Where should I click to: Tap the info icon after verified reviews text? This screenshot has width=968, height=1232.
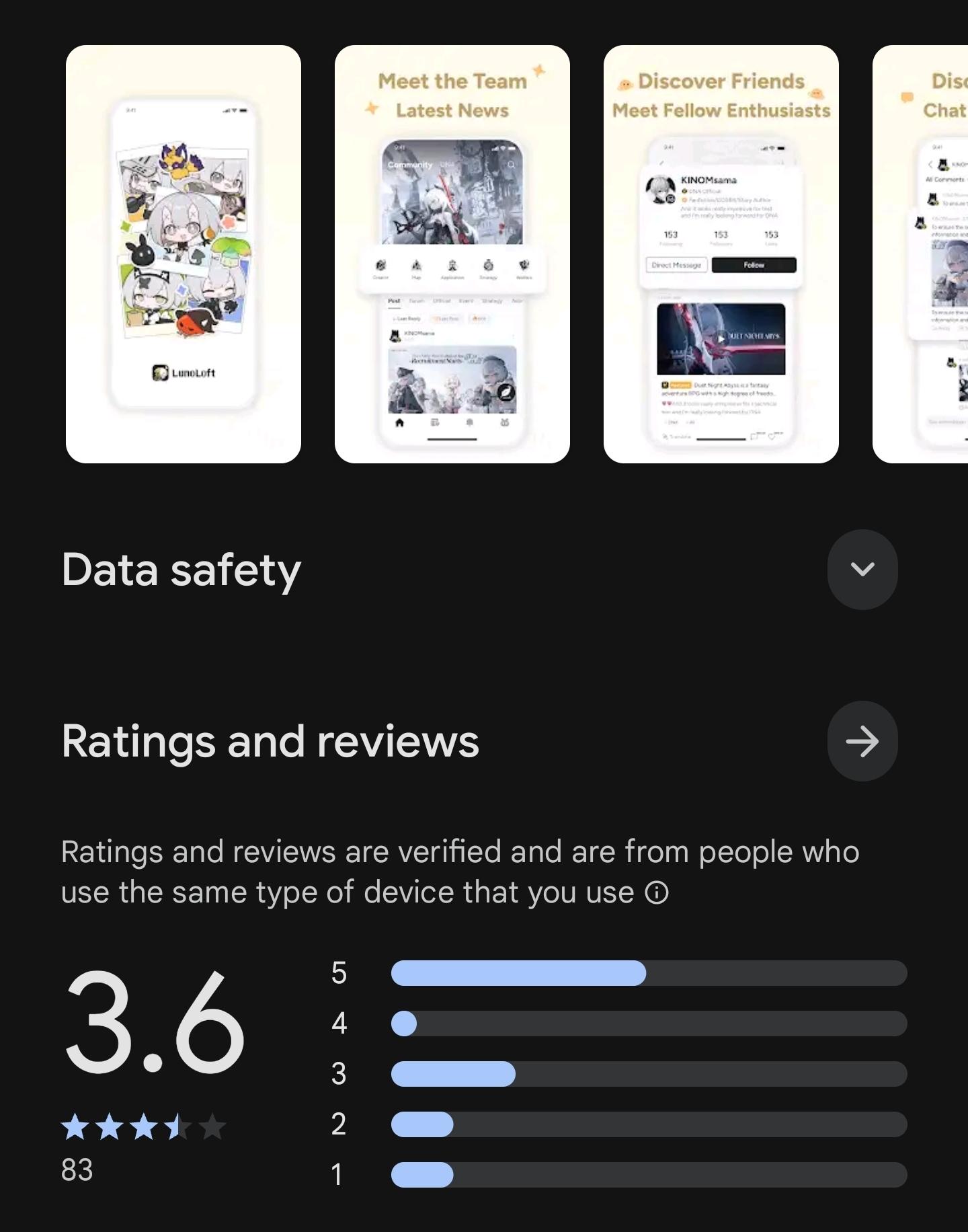(x=656, y=893)
